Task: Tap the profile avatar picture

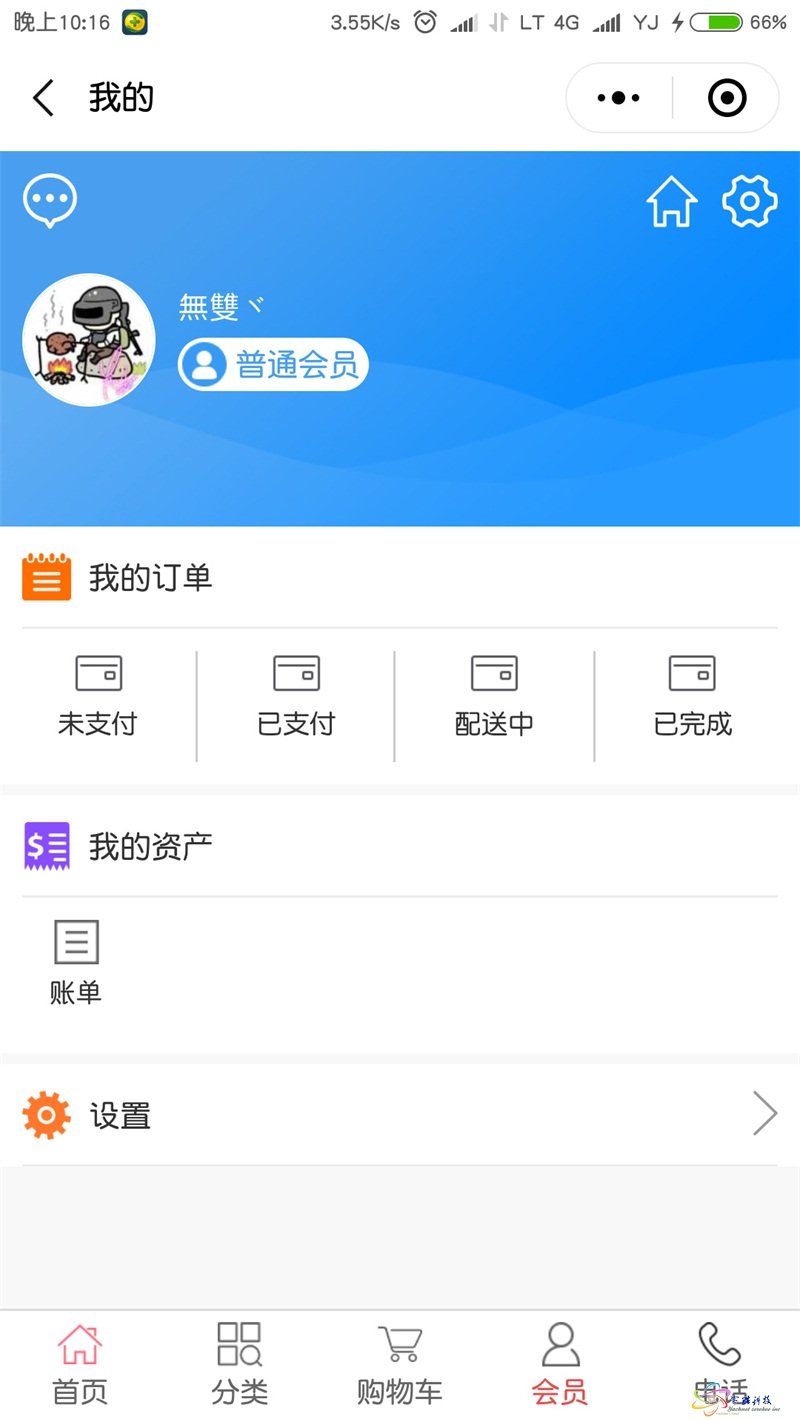Action: click(89, 340)
